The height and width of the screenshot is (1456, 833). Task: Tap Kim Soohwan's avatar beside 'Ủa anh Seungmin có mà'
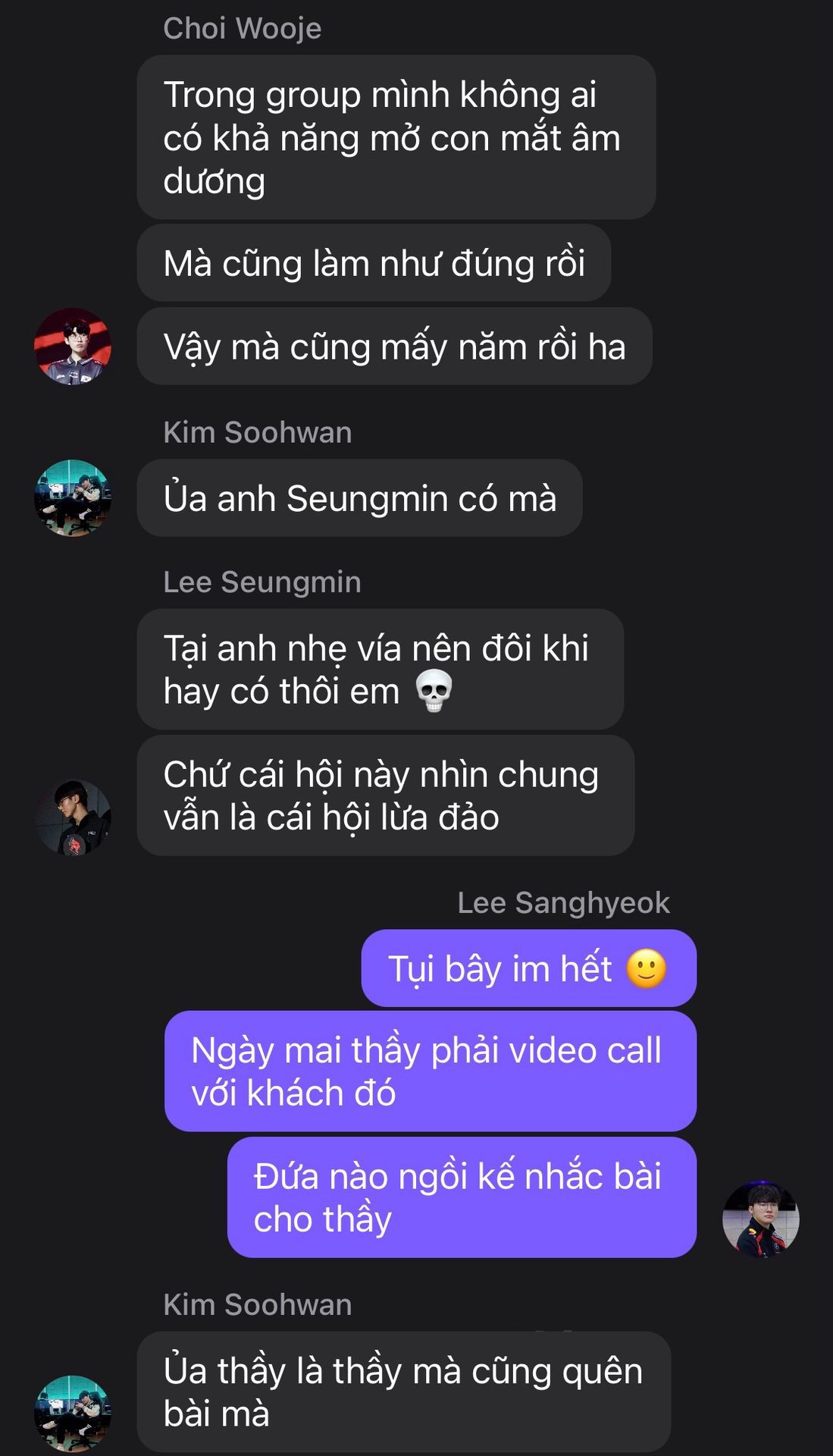click(73, 498)
